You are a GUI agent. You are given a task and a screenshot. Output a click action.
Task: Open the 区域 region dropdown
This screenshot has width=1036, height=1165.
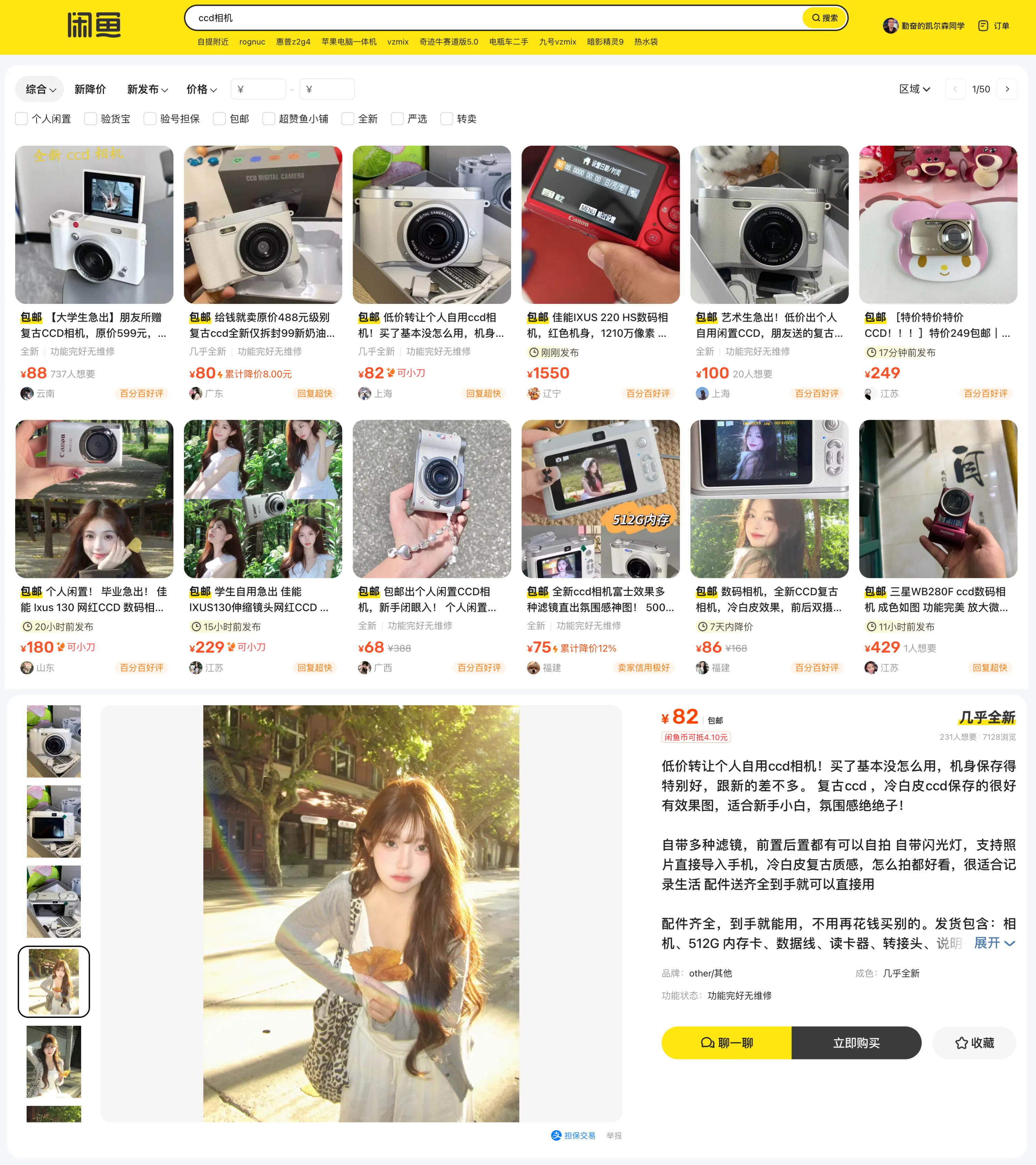914,89
